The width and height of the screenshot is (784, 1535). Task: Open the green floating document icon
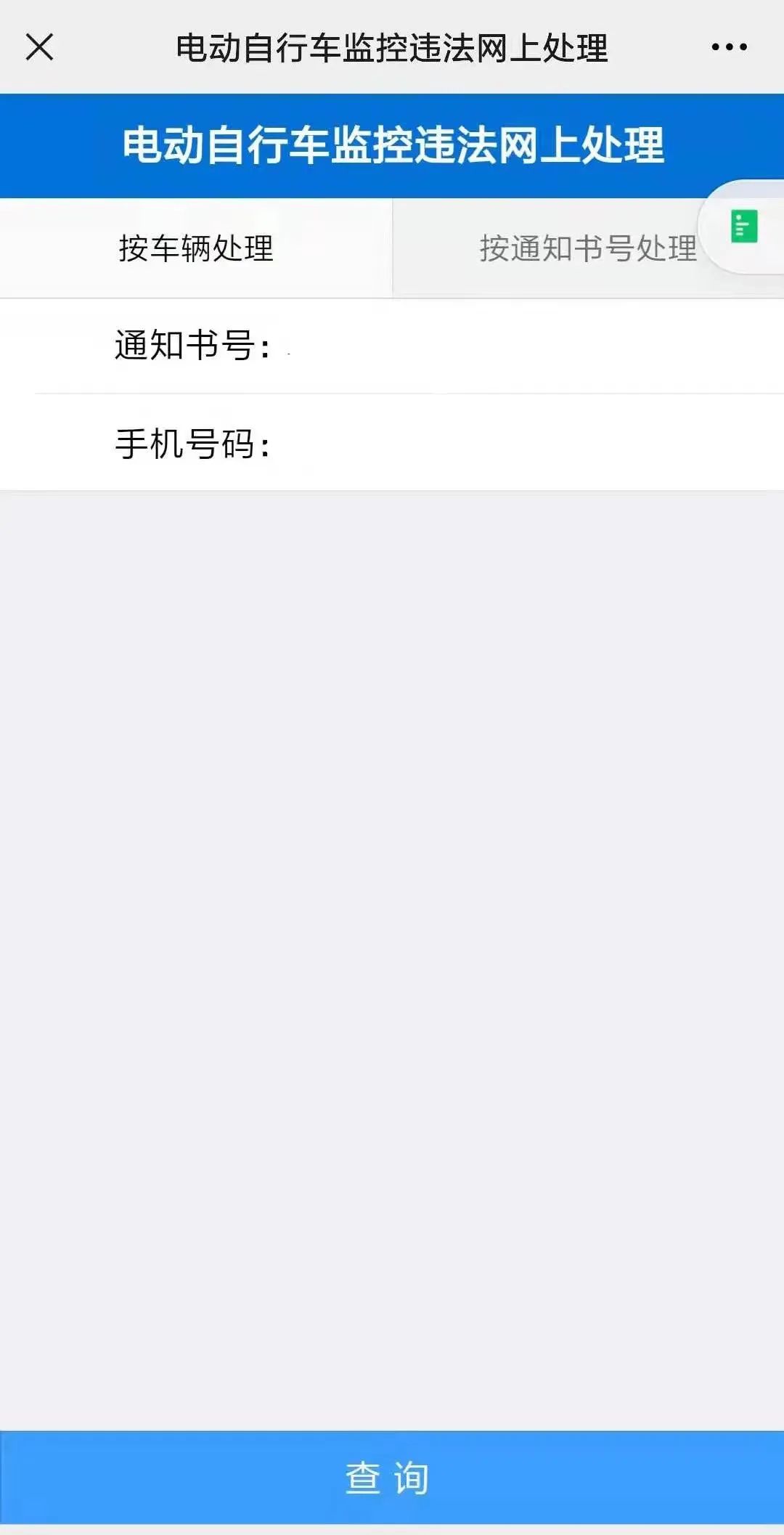click(x=744, y=227)
